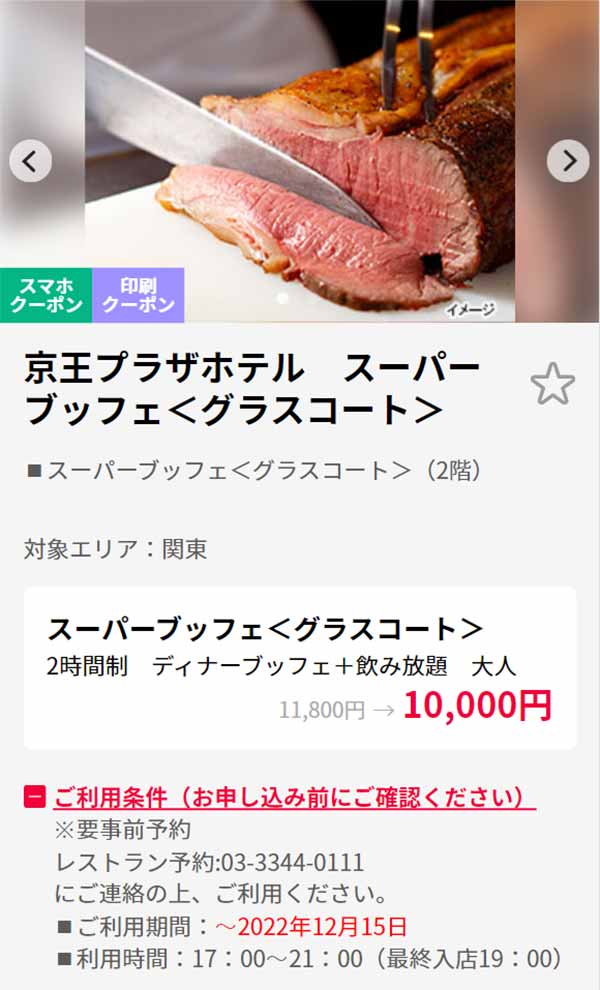The image size is (600, 990).
Task: Add Keio Plaza coupon to favorites
Action: point(552,385)
